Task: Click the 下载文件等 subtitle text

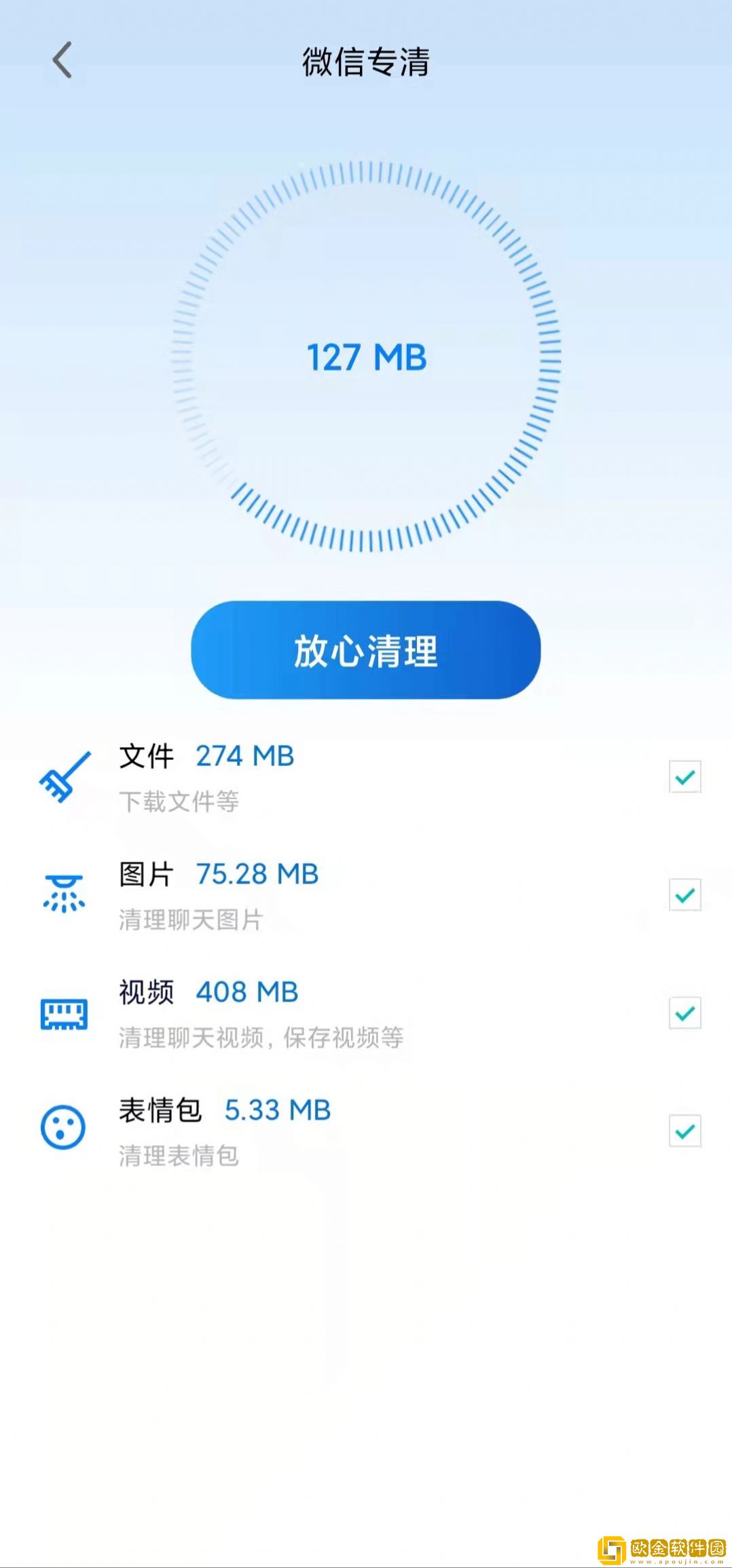Action: pos(179,803)
